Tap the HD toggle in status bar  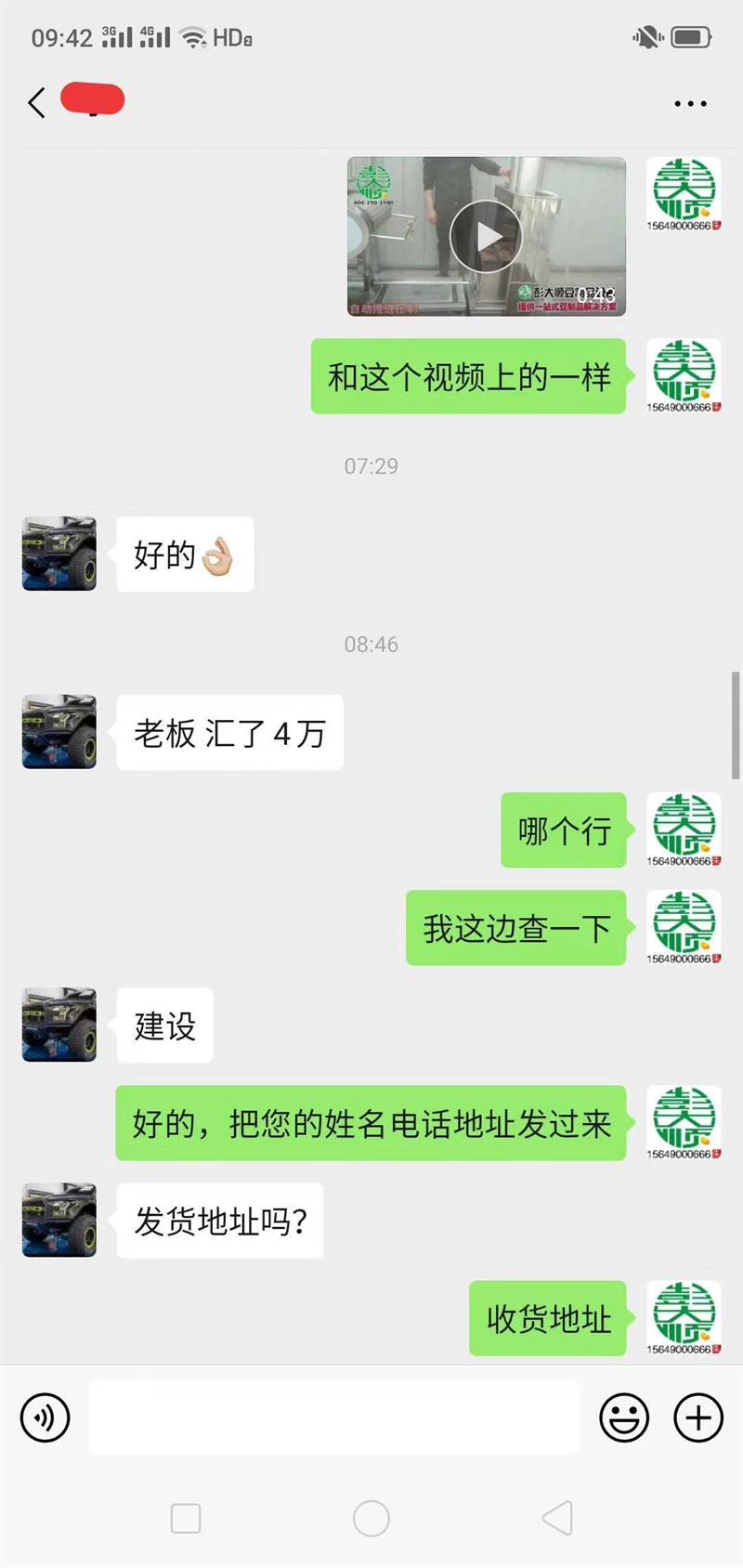[230, 38]
